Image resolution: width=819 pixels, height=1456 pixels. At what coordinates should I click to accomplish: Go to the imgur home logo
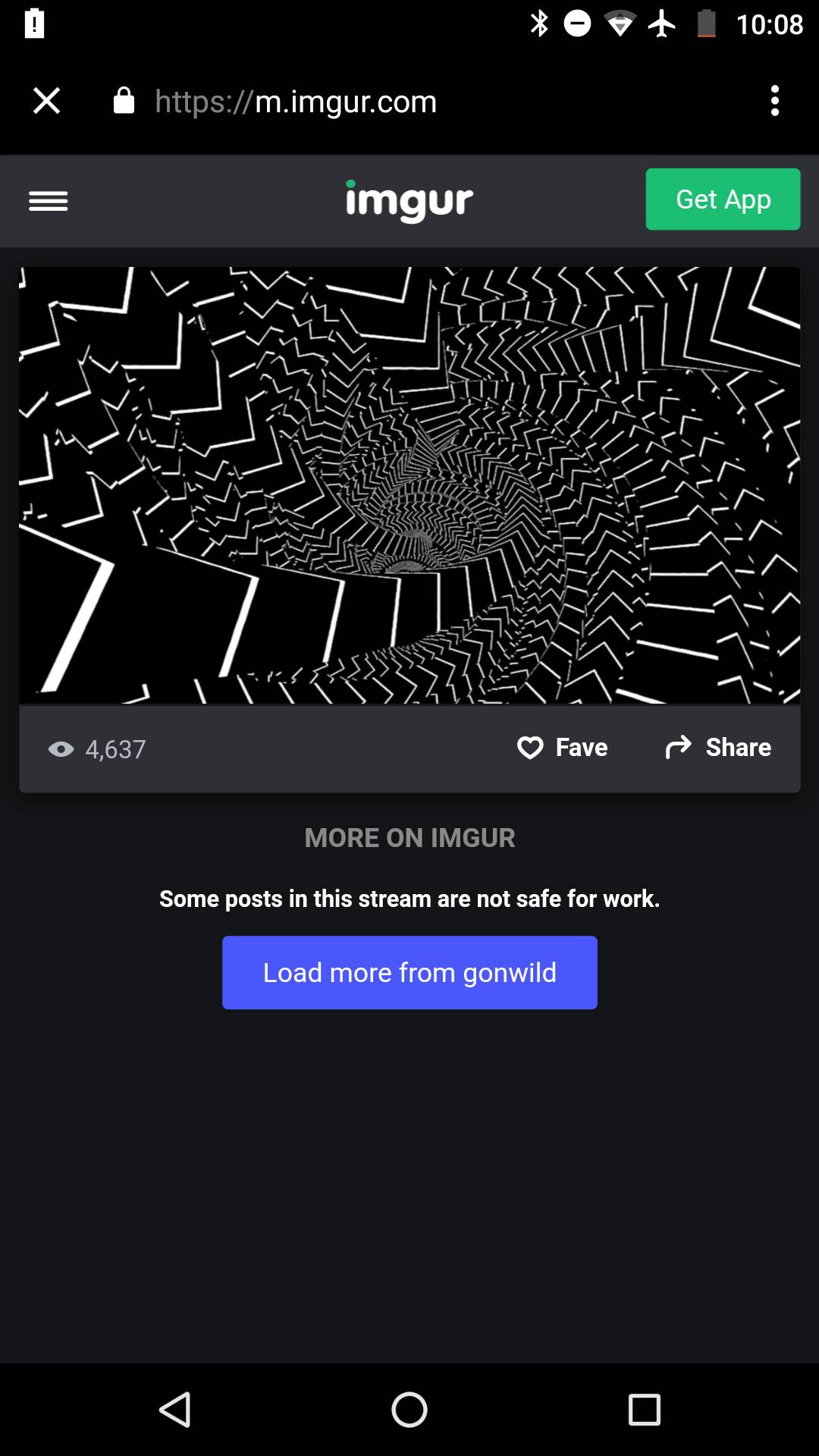coord(409,201)
